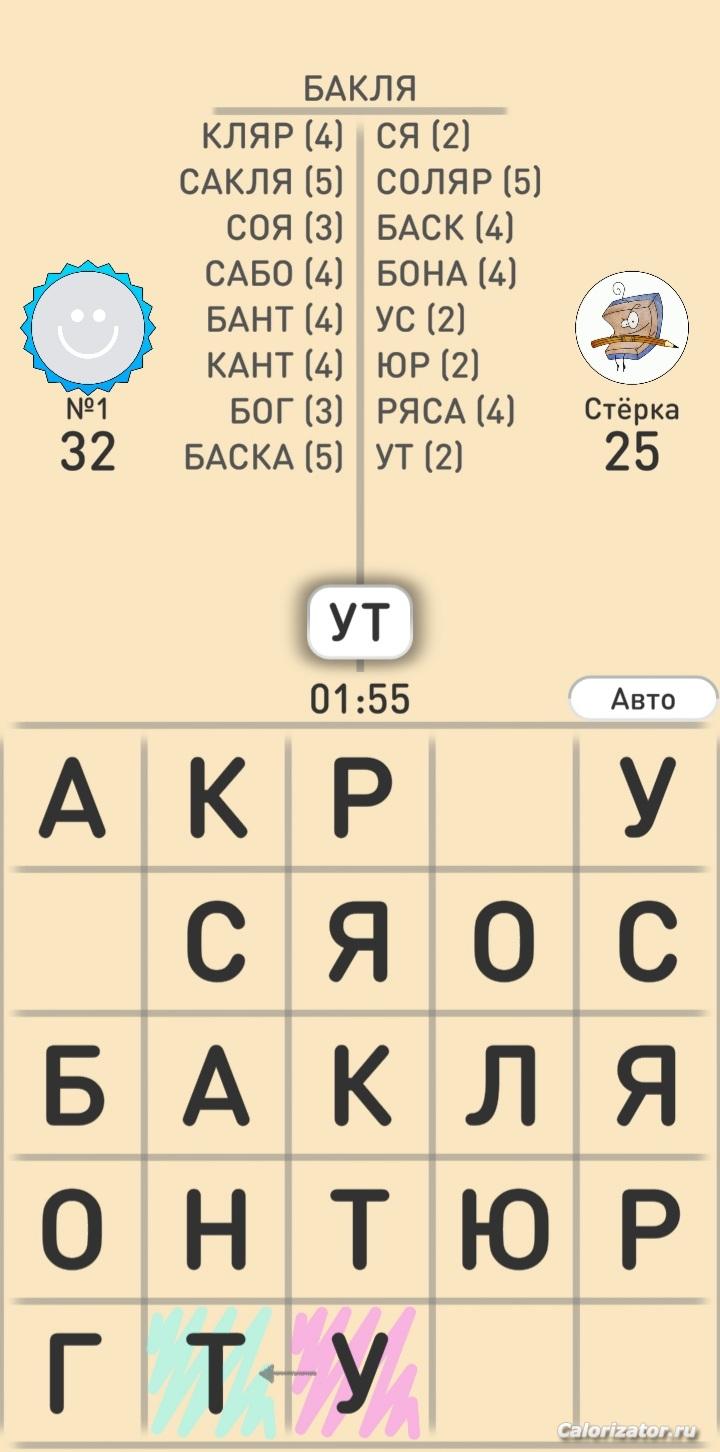Image resolution: width=720 pixels, height=1452 pixels.
Task: Pick the letter Л tile
Action: (x=503, y=1085)
